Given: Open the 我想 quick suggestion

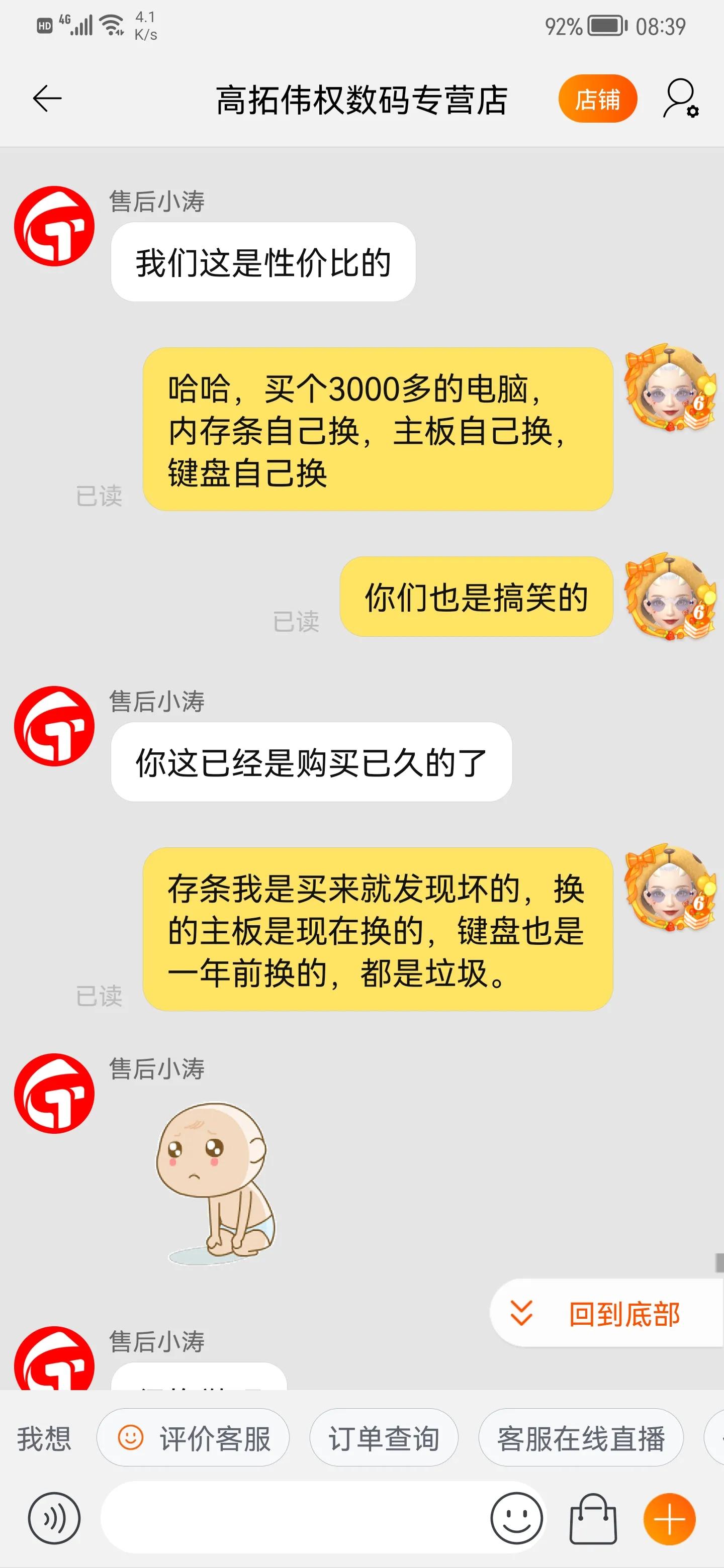Looking at the screenshot, I should point(44,1439).
